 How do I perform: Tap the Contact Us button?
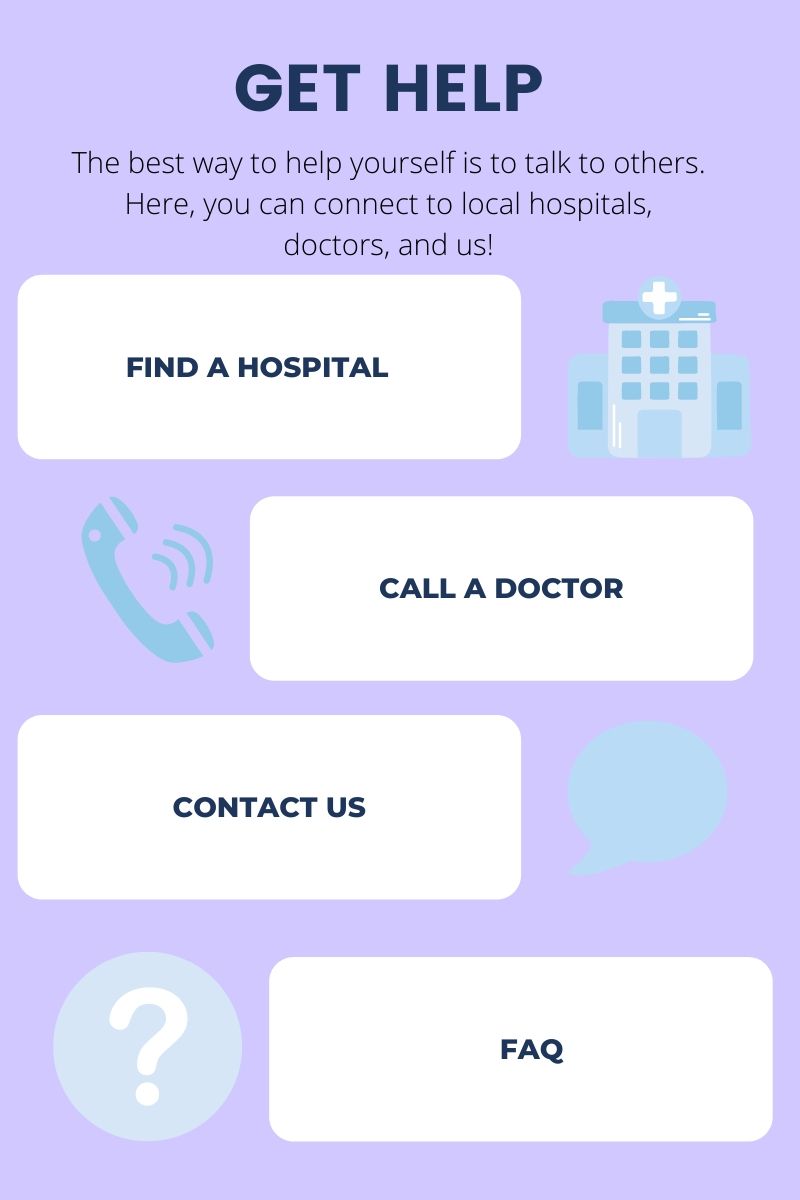click(269, 807)
